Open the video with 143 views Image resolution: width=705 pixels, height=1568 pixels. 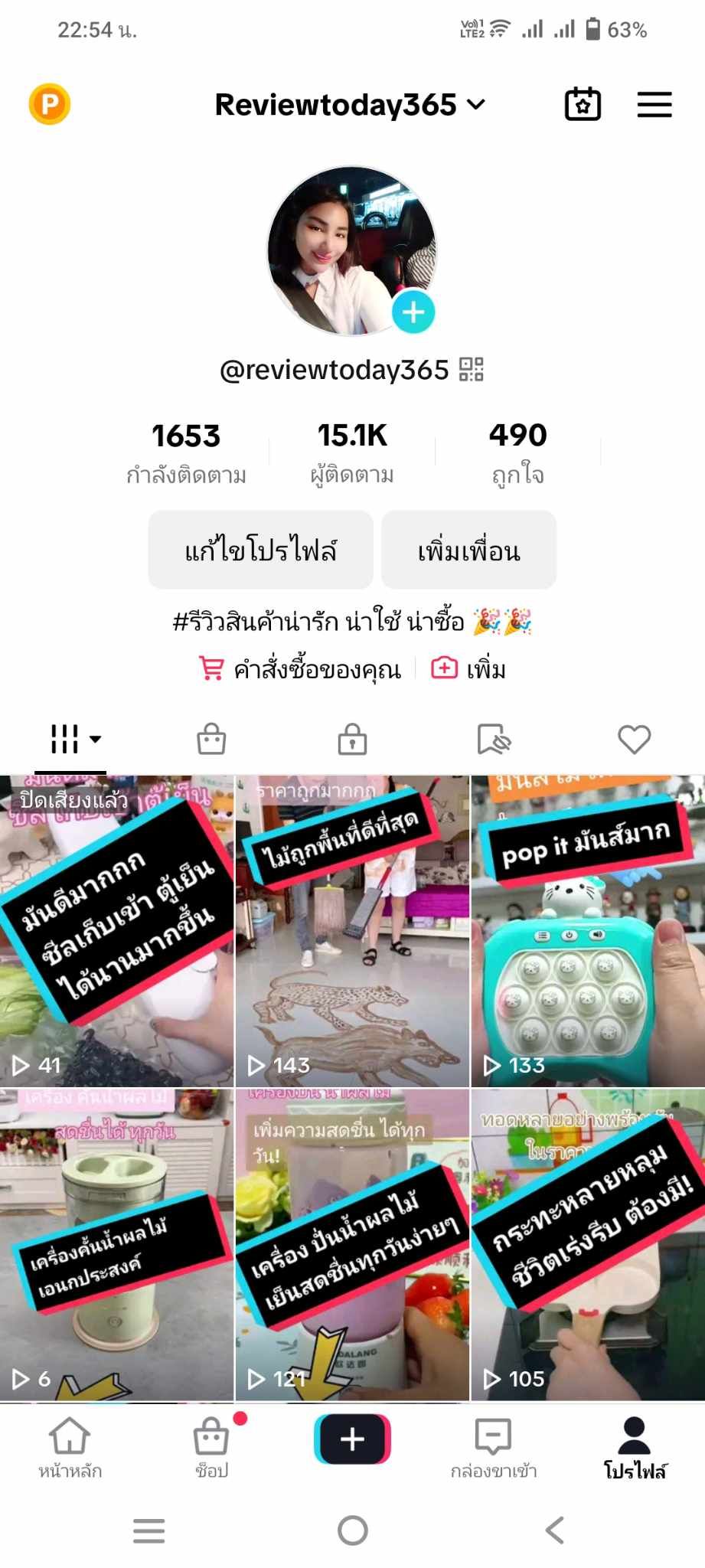[x=352, y=930]
